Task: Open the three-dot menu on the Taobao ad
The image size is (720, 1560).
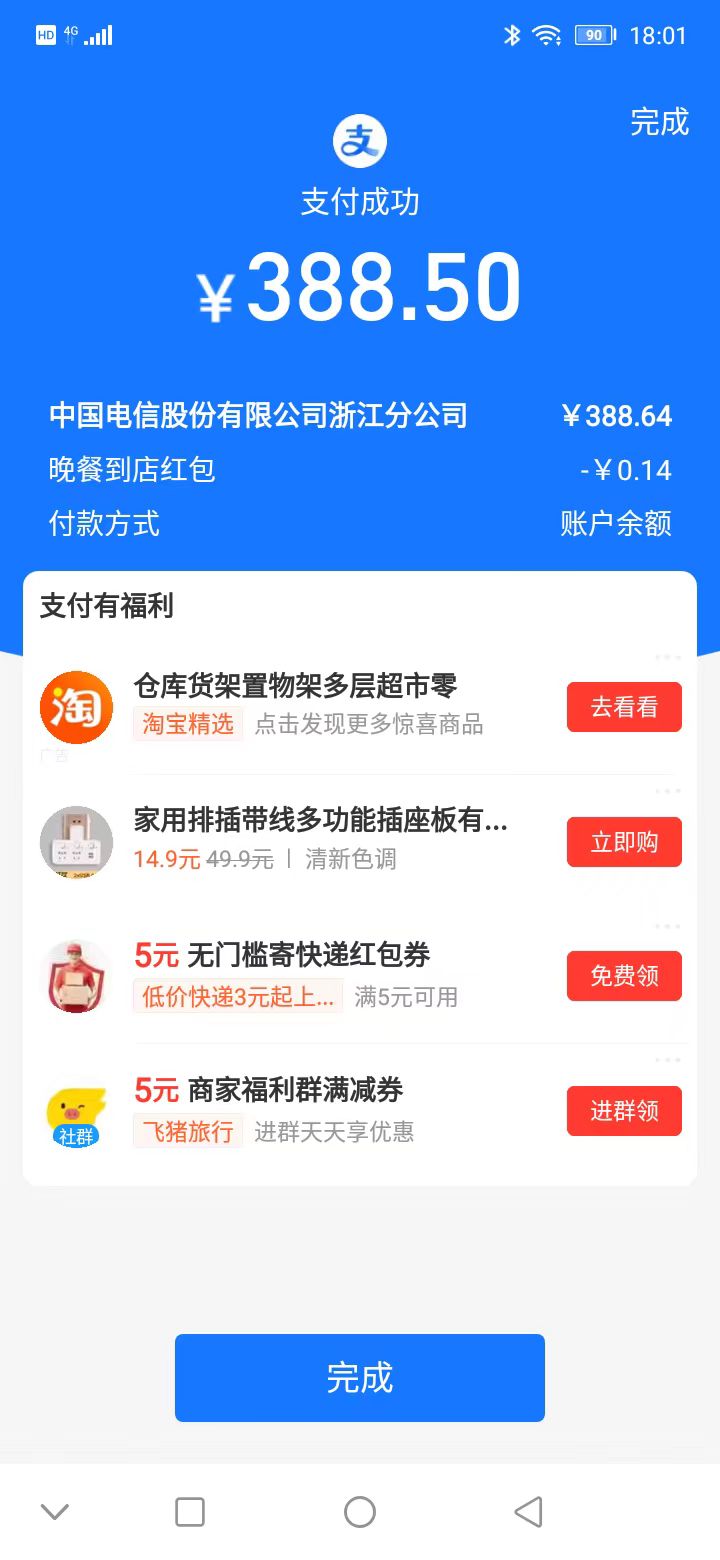Action: (668, 657)
